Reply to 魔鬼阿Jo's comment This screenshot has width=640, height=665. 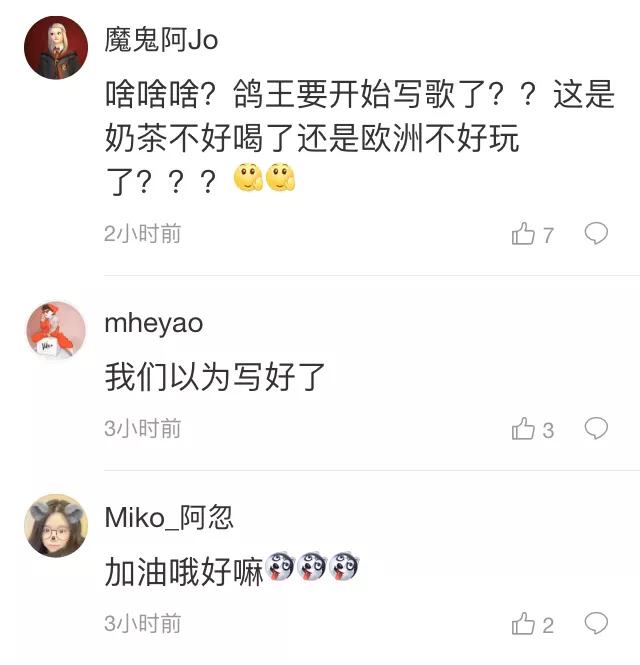pos(596,234)
